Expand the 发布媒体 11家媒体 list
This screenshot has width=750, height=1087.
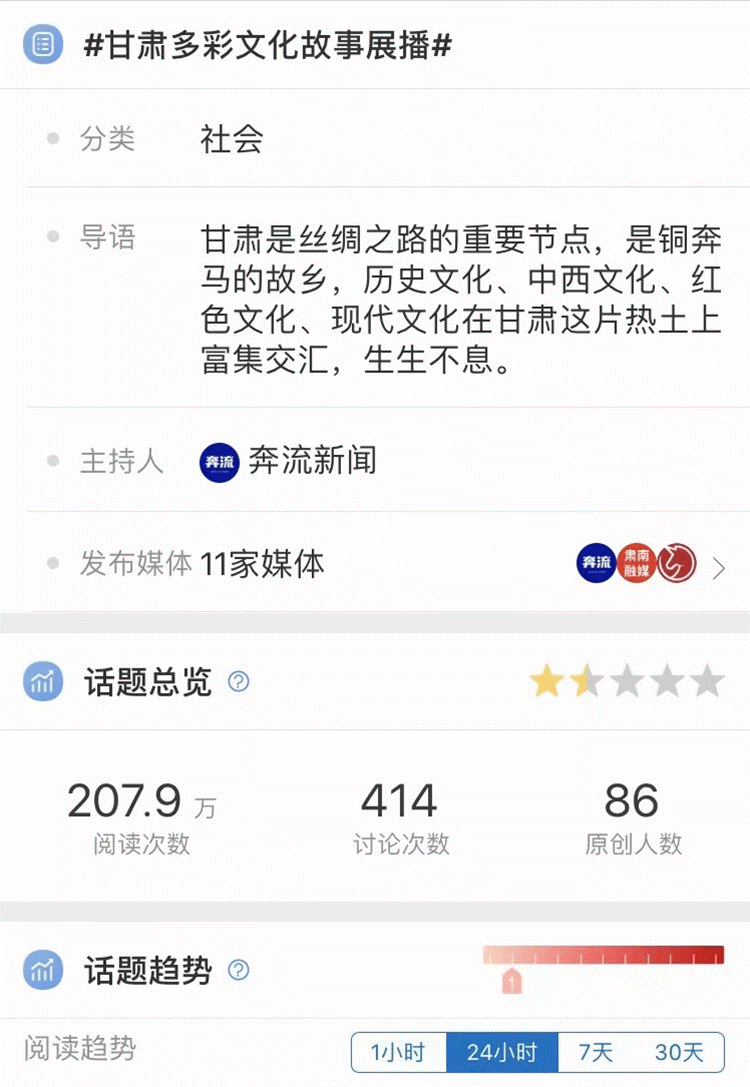click(718, 568)
